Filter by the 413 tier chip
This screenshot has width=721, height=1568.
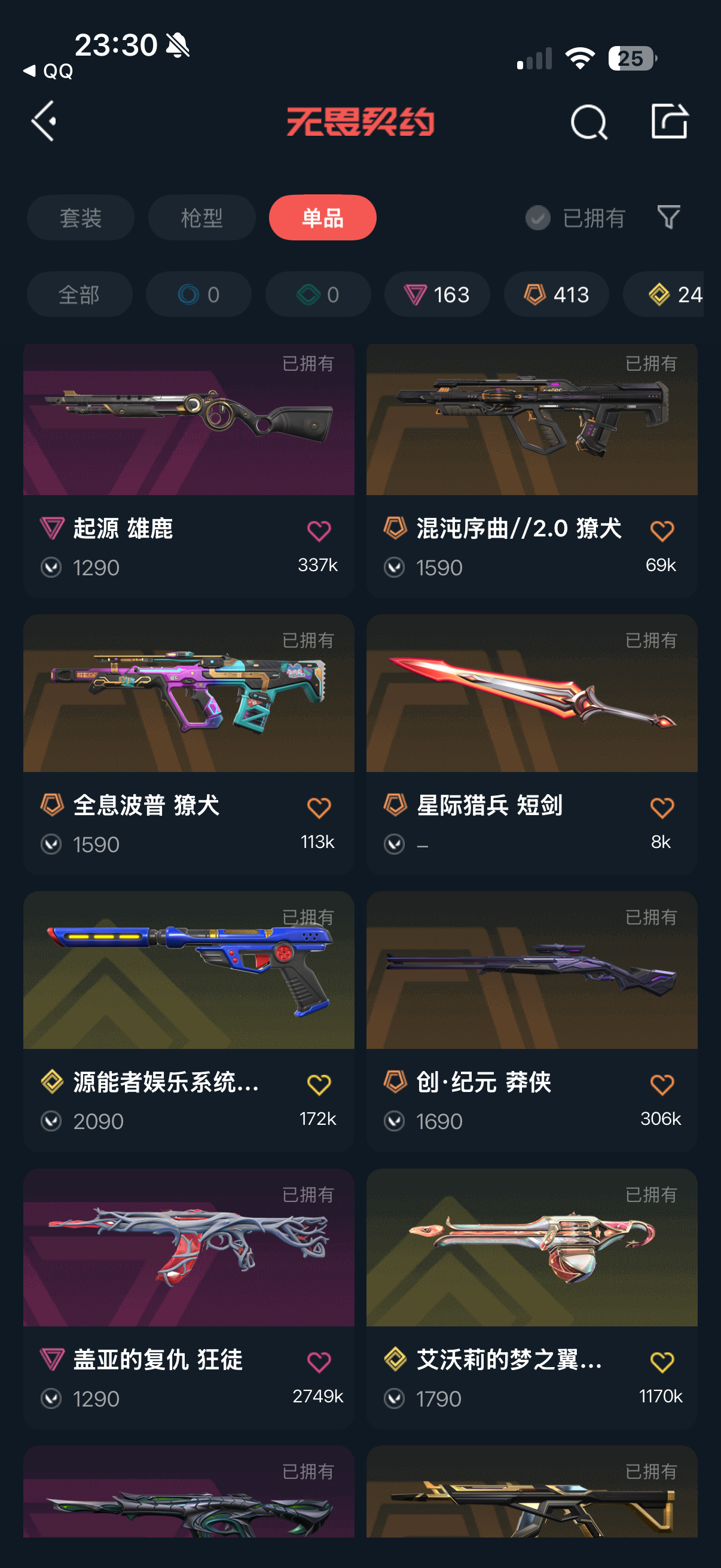[556, 295]
